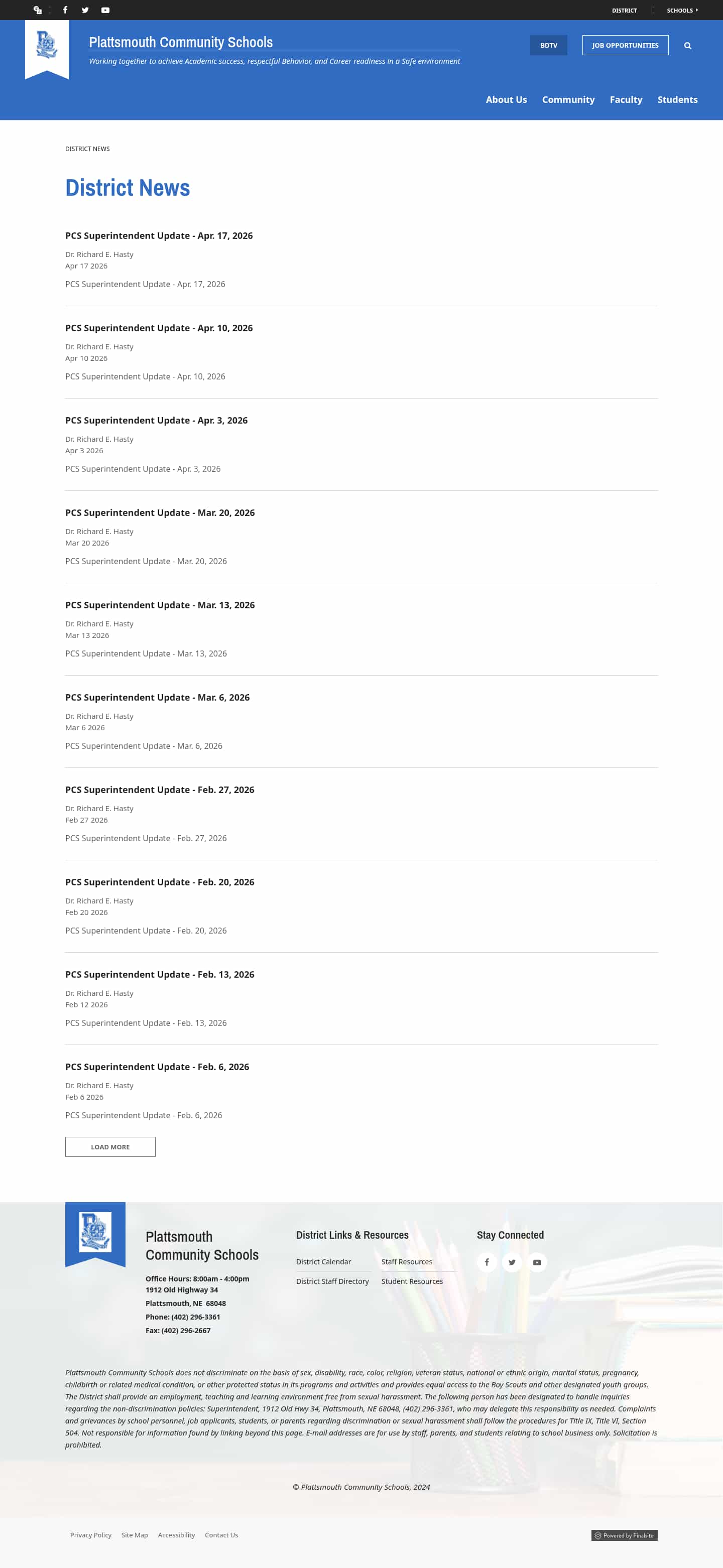Open the About Us menu
This screenshot has width=723, height=1568.
pyautogui.click(x=506, y=100)
